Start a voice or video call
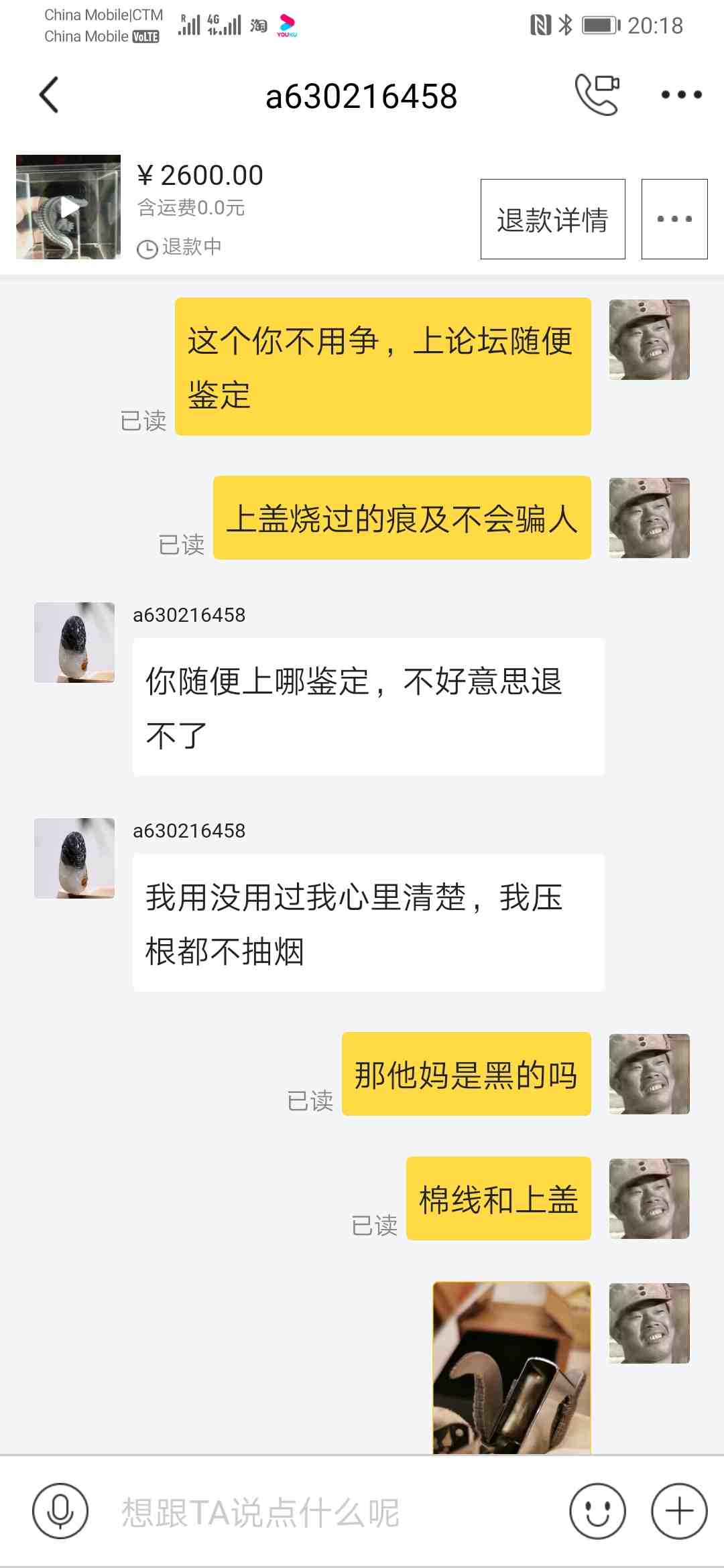 pyautogui.click(x=597, y=94)
